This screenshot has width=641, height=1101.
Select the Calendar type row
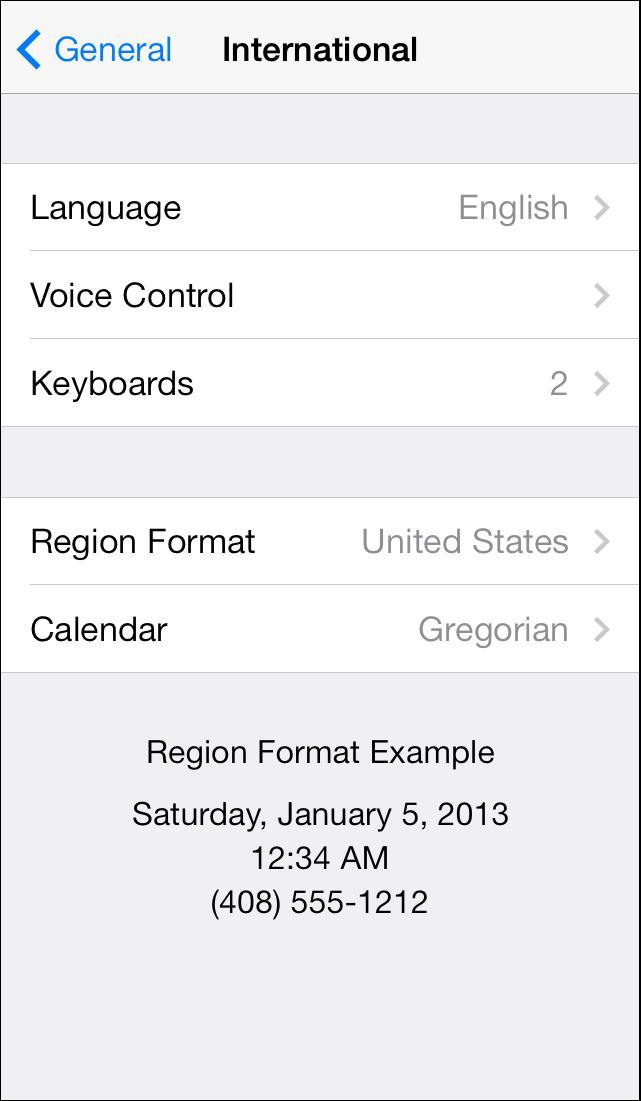pyautogui.click(x=320, y=629)
